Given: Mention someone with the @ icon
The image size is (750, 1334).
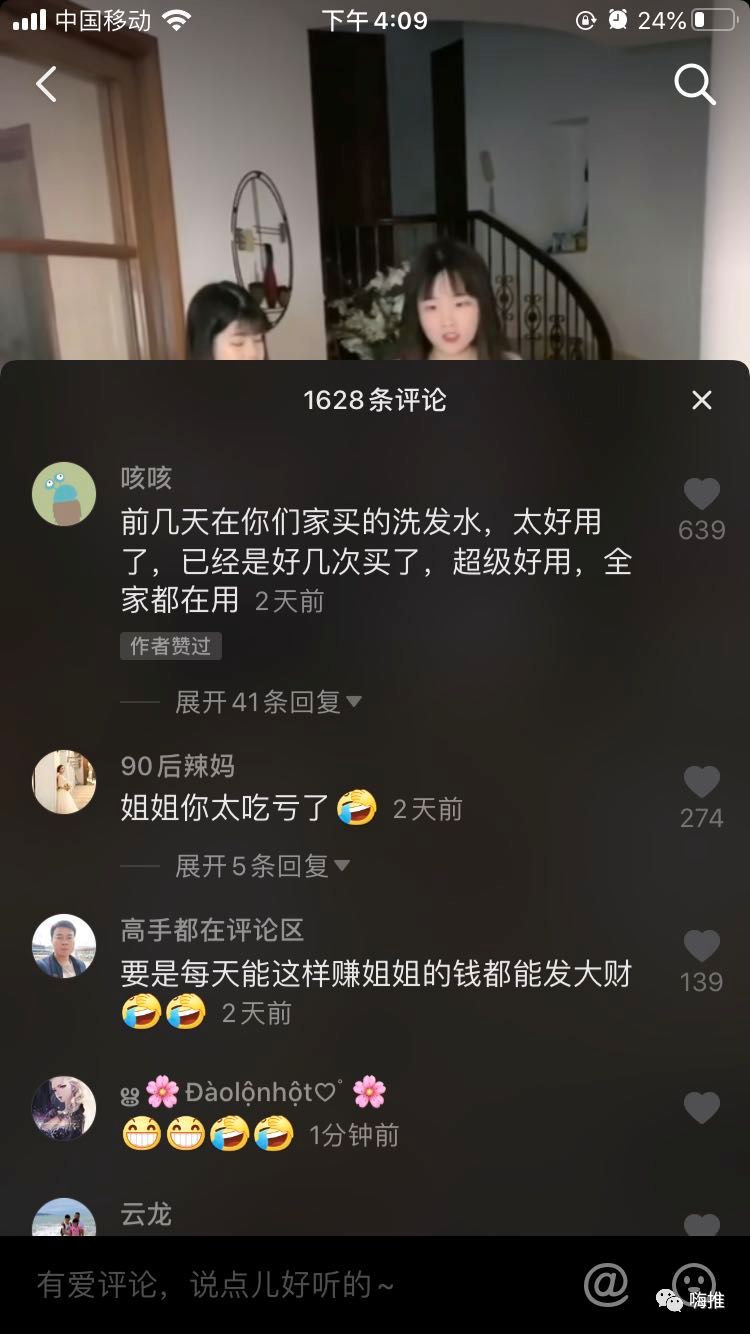Looking at the screenshot, I should (x=606, y=1285).
